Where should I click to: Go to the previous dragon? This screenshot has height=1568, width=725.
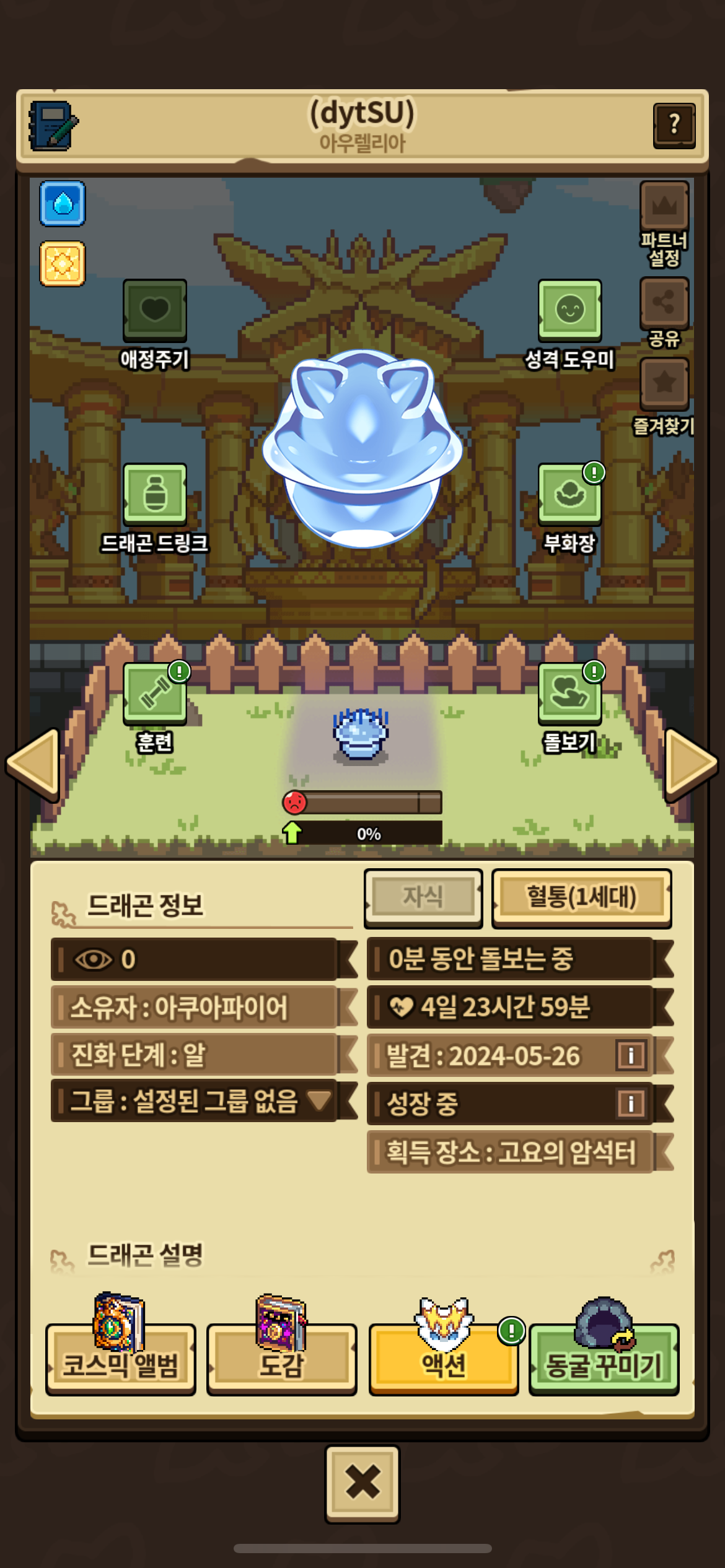tap(33, 764)
